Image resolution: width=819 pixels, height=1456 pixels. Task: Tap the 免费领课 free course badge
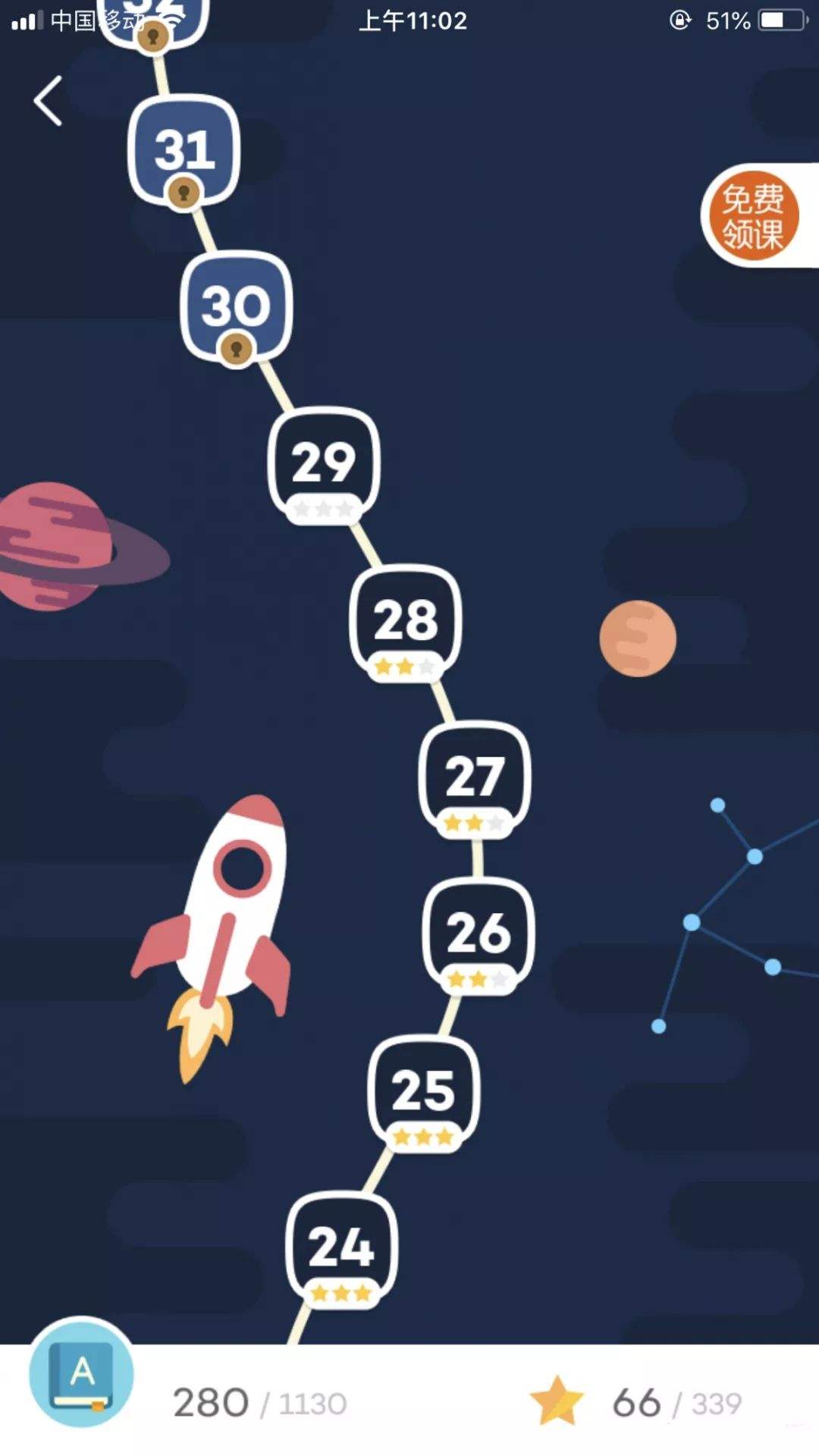752,216
